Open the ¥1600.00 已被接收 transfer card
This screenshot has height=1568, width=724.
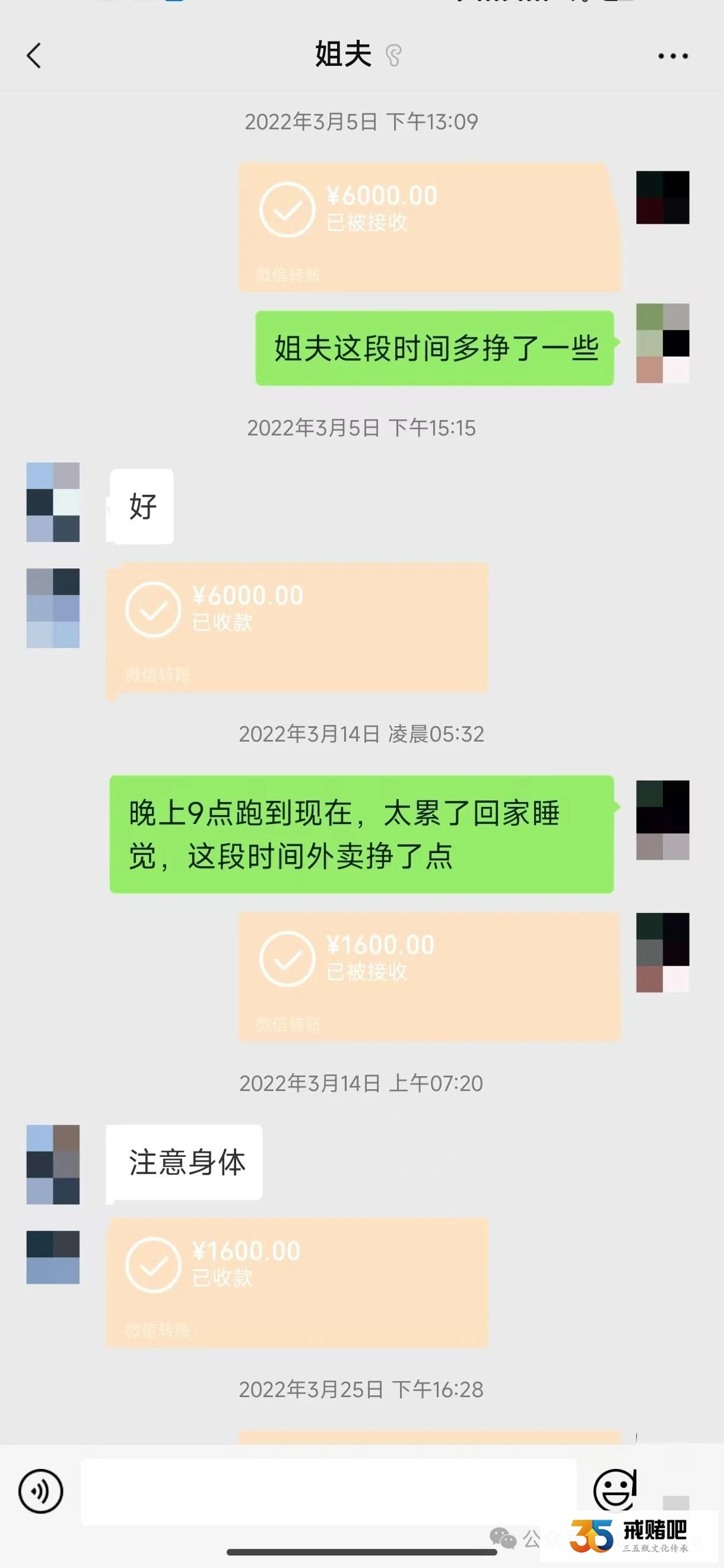point(429,976)
